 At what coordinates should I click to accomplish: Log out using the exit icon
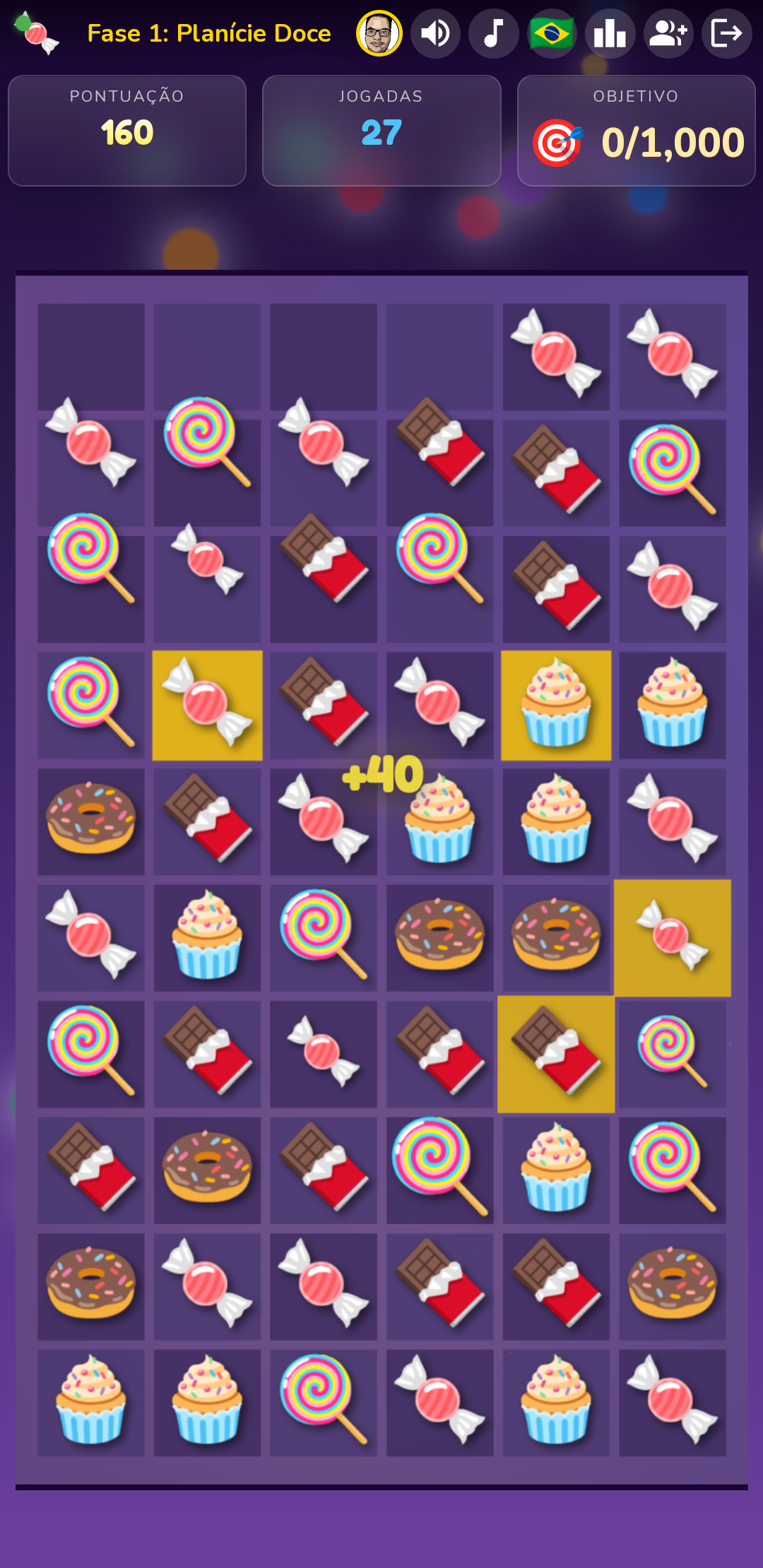tap(726, 33)
